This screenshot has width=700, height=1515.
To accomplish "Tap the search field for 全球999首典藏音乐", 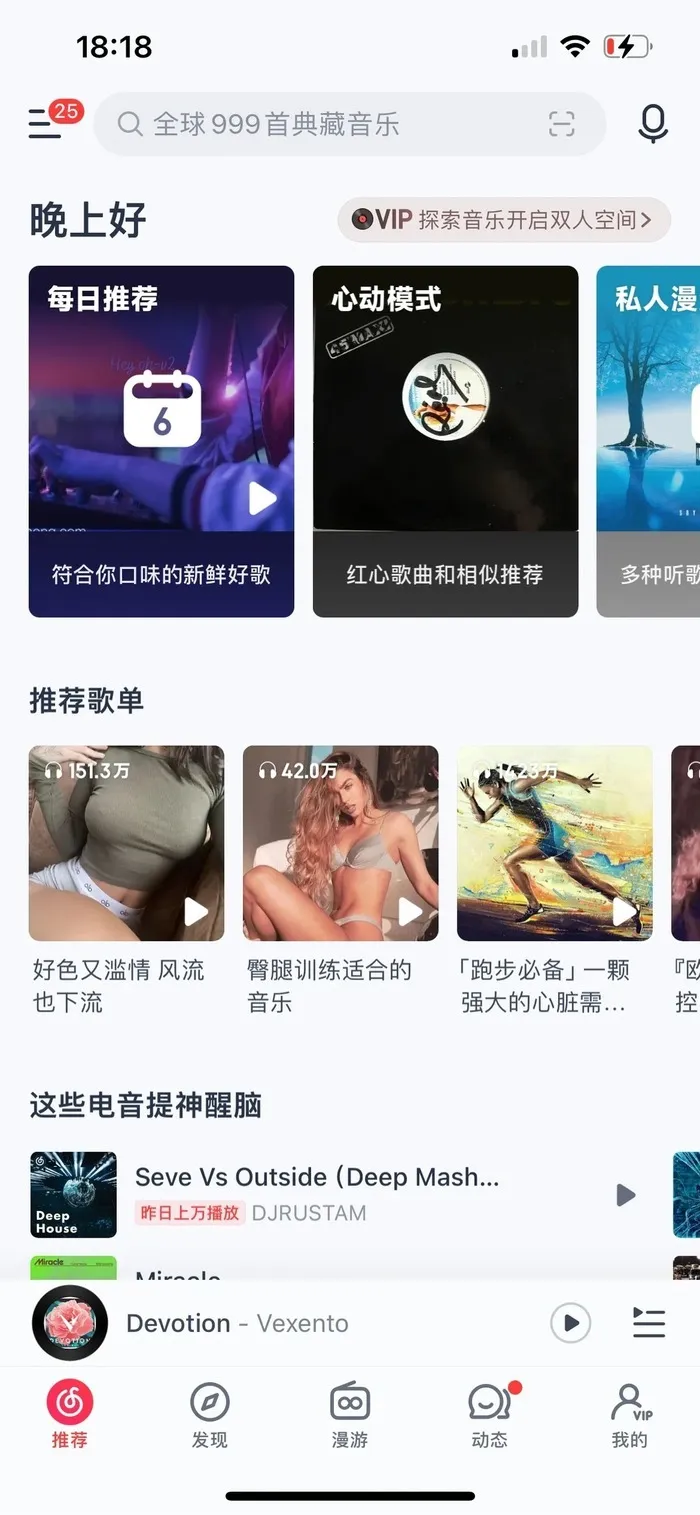I will (320, 124).
